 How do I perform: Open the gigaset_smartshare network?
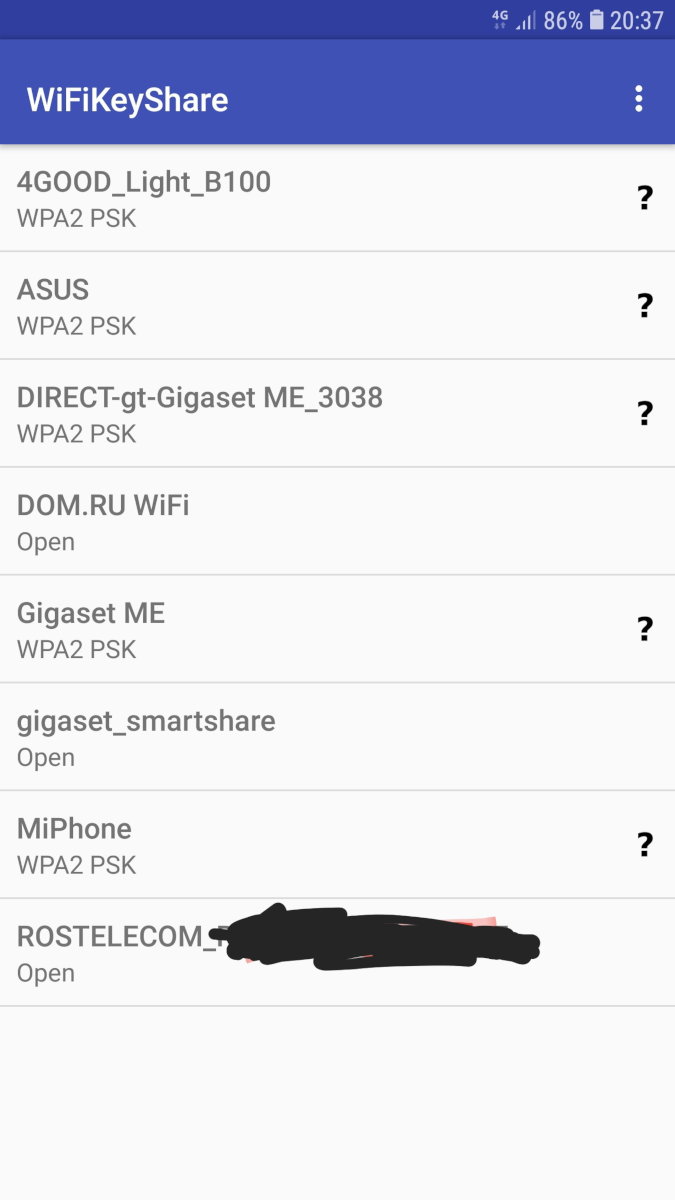[x=300, y=738]
